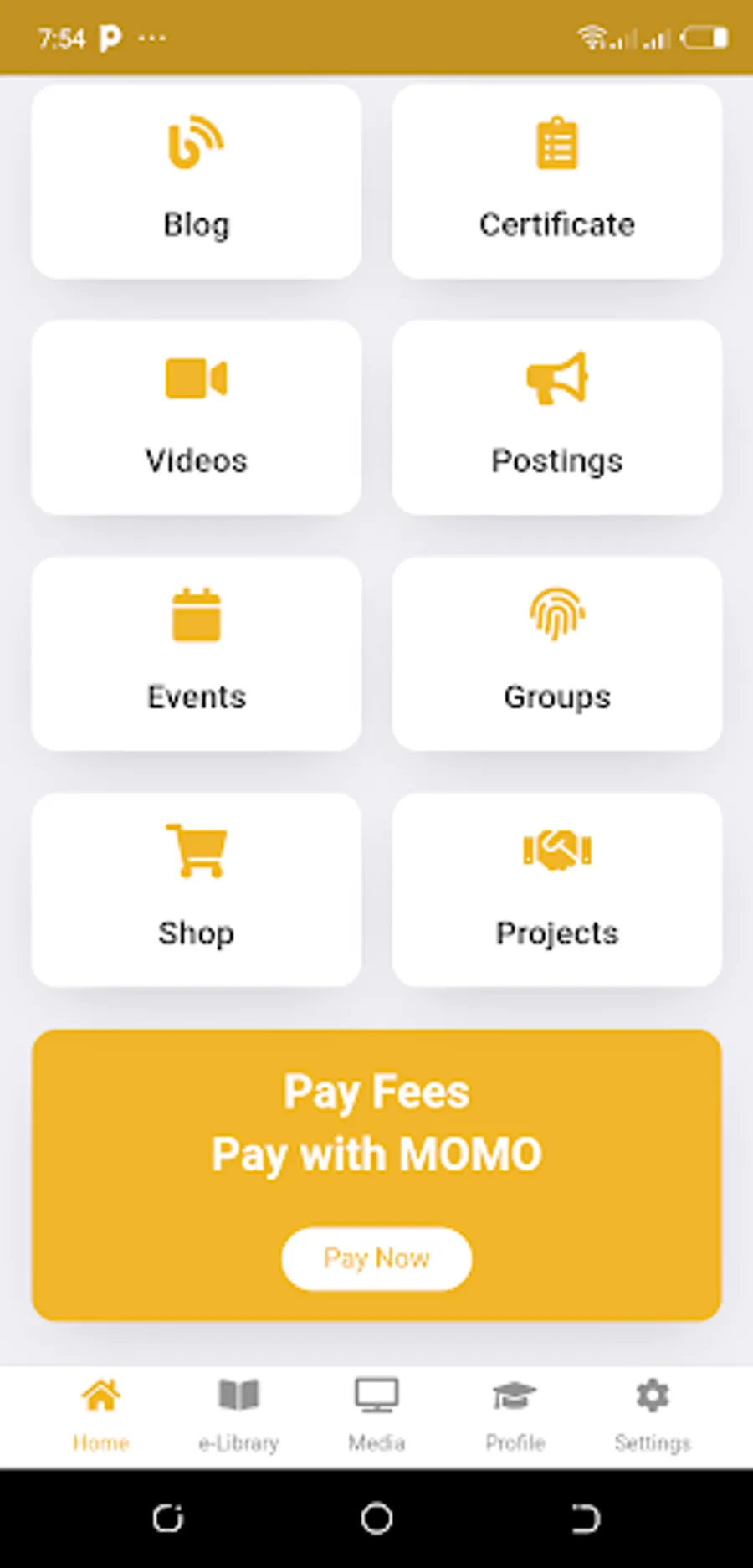The height and width of the screenshot is (1568, 753).
Task: Switch to the e-Library tab
Action: click(238, 1415)
